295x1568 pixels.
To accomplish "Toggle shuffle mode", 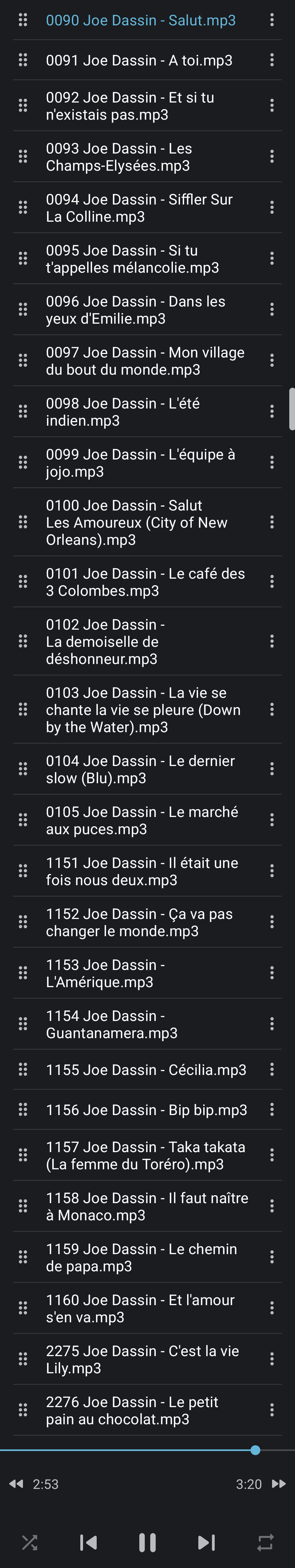I will [x=29, y=1542].
